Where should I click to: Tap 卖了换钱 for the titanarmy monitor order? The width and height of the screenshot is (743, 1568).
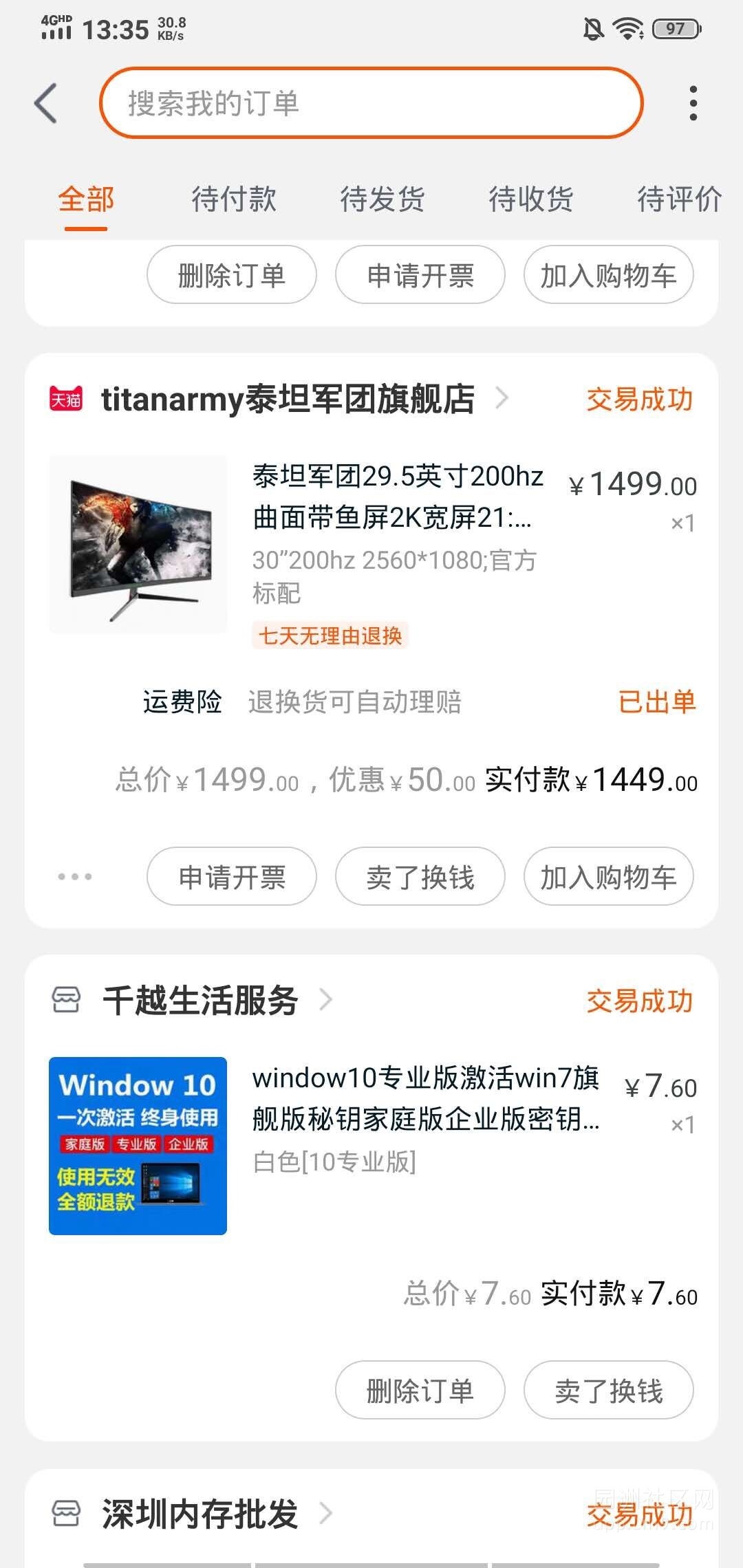coord(420,877)
